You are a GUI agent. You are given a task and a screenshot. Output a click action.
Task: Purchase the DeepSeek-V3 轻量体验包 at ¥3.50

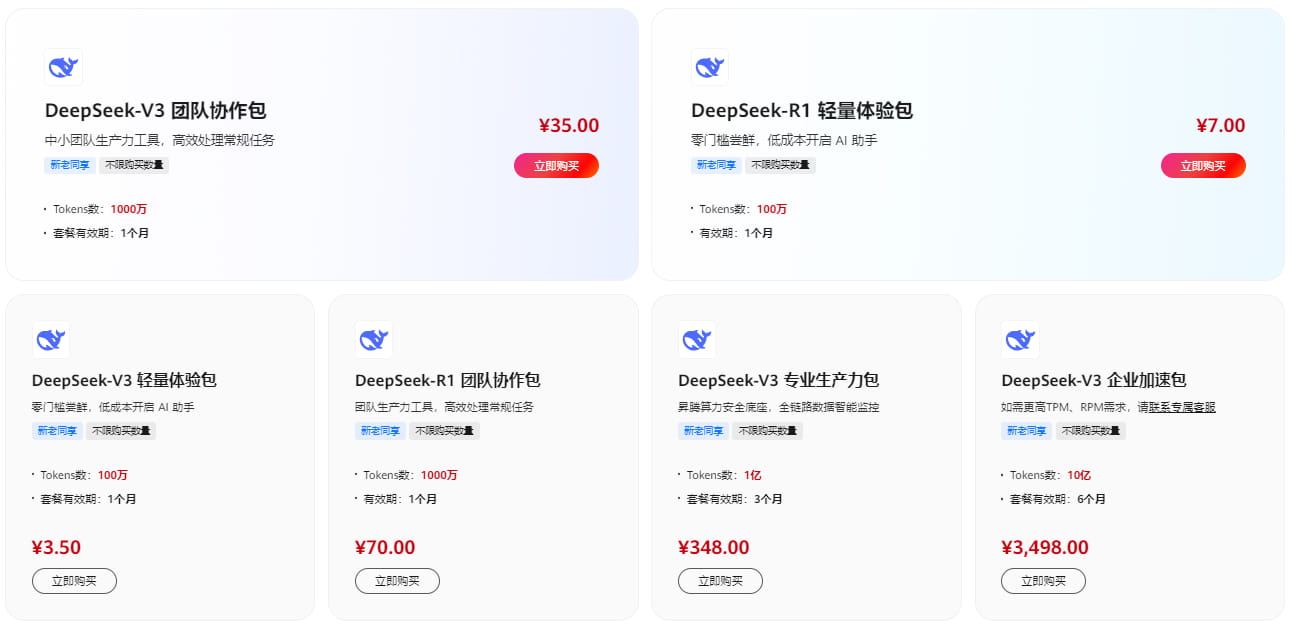point(74,581)
